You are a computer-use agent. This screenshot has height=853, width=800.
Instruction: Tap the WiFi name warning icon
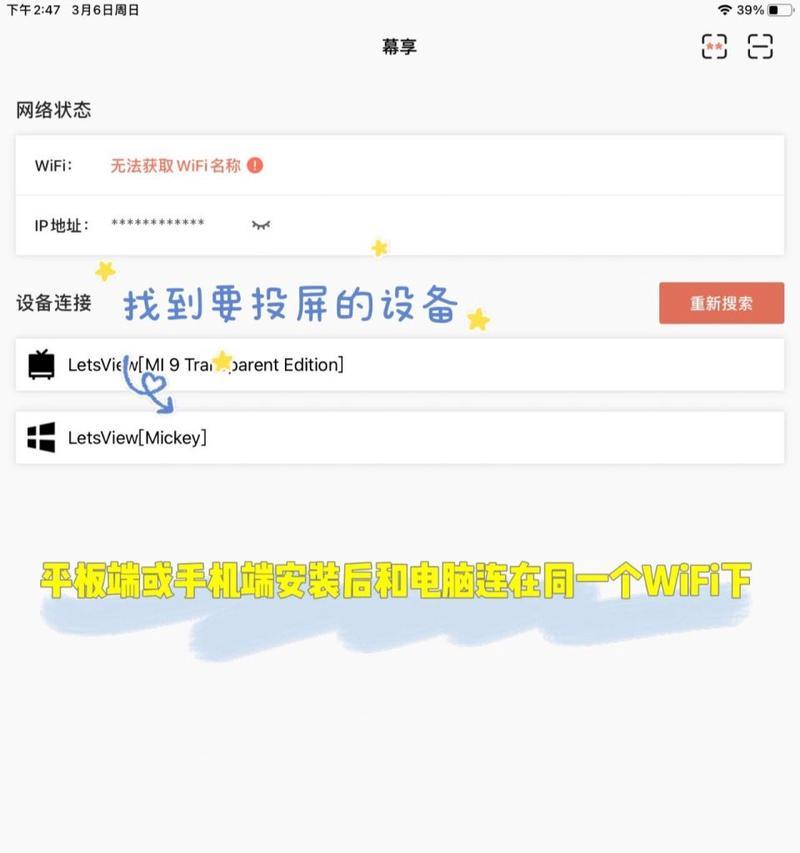[x=255, y=165]
